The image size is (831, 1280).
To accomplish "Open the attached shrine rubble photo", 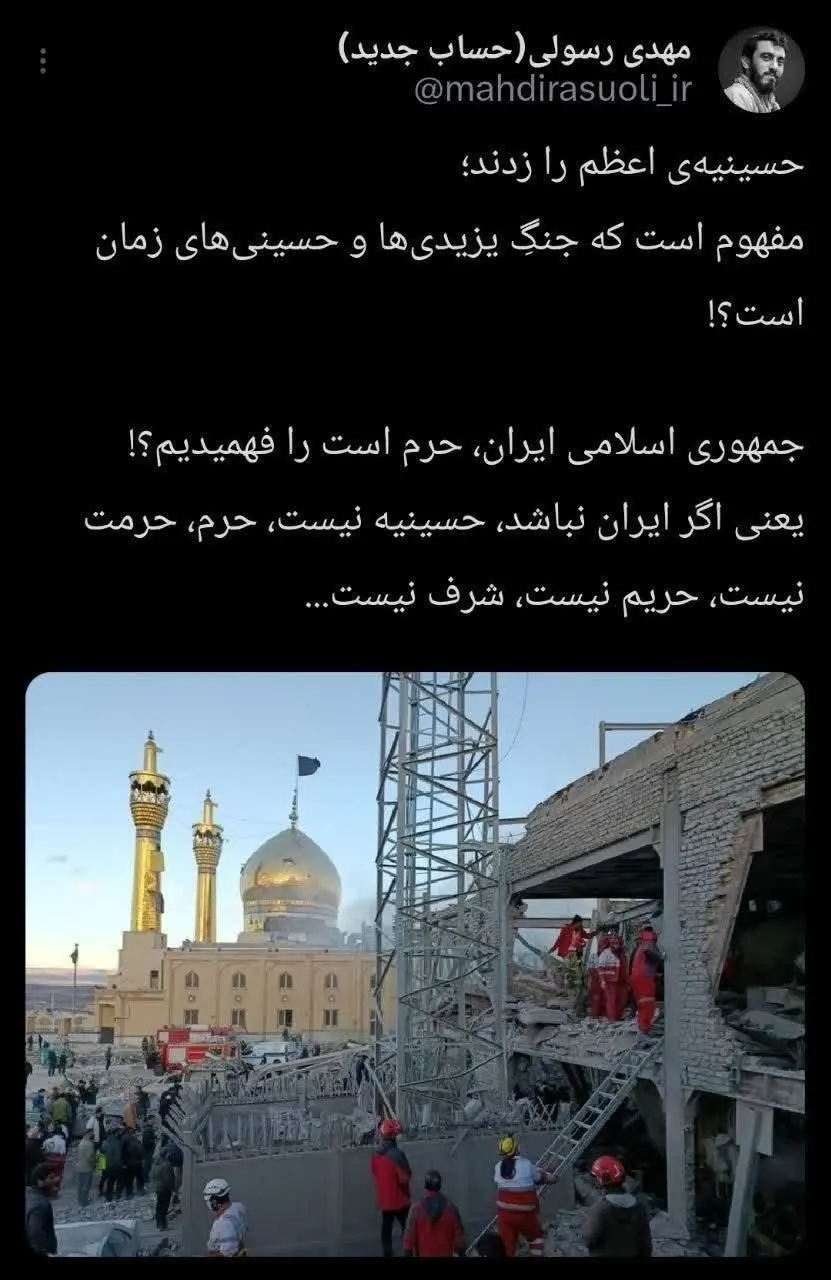I will (x=414, y=963).
